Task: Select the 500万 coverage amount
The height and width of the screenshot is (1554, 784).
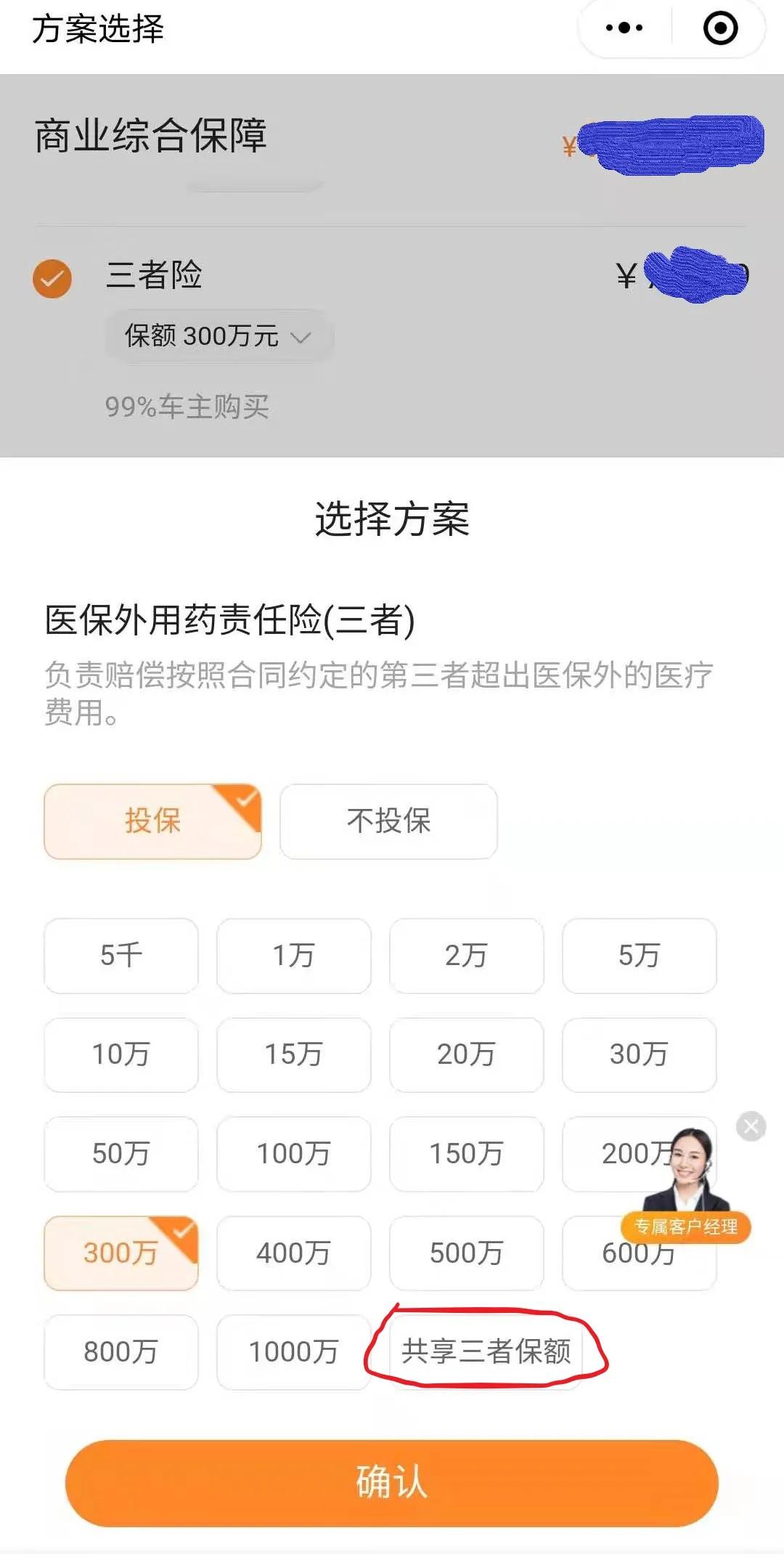Action: pyautogui.click(x=465, y=1253)
